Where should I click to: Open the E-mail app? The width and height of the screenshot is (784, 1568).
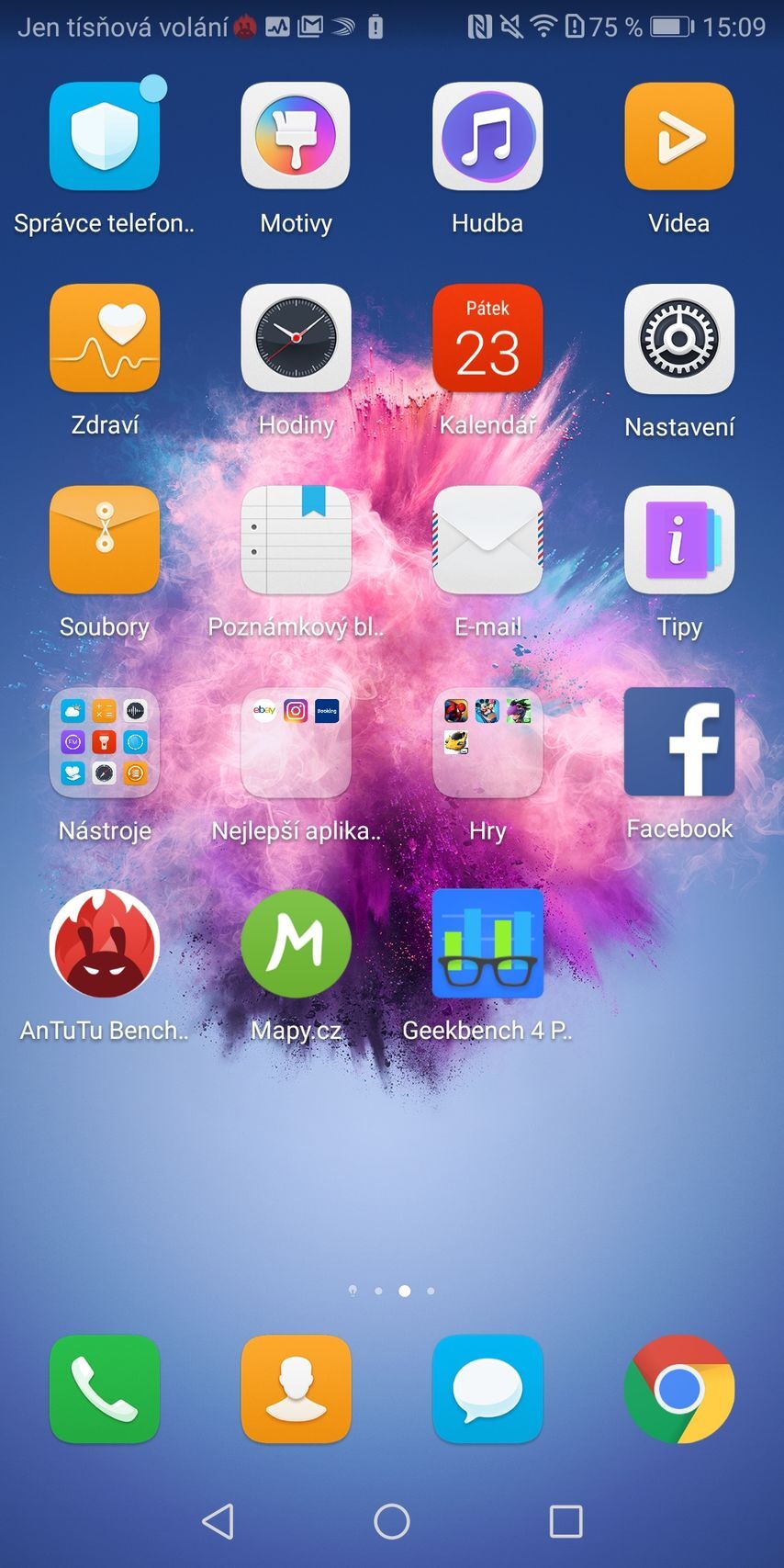(487, 540)
